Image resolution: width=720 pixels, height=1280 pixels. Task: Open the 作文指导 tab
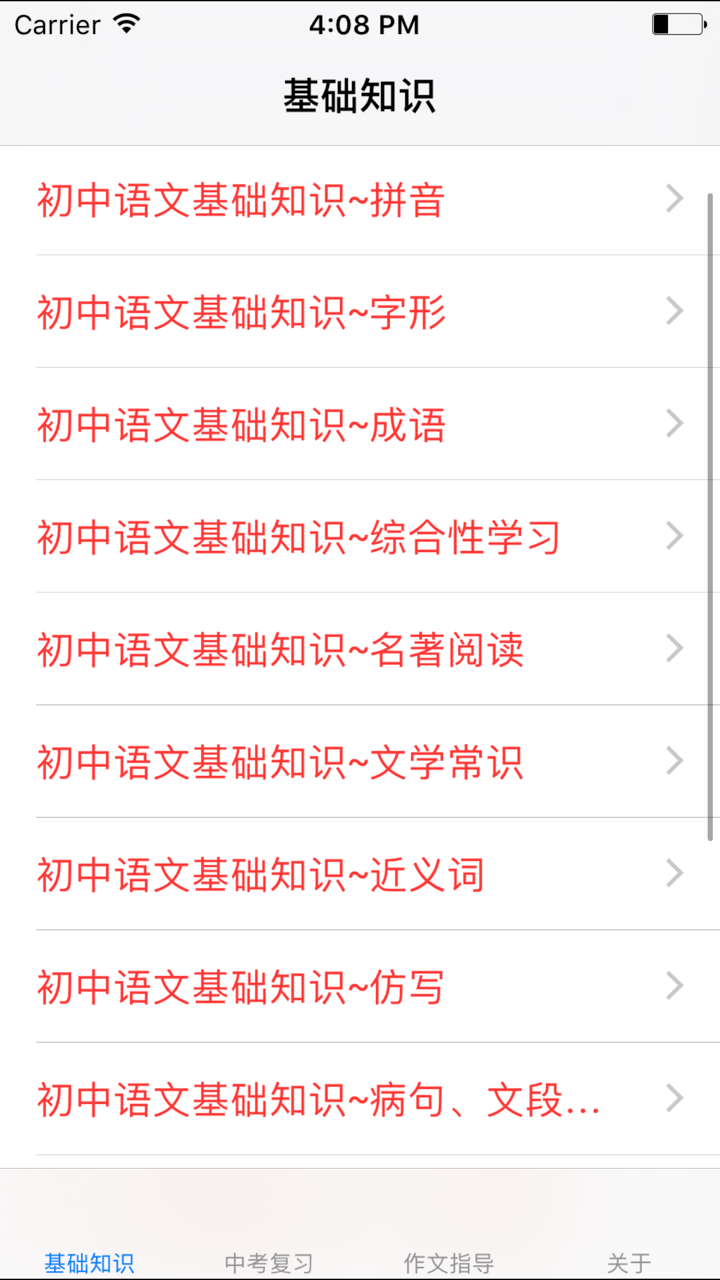click(450, 1262)
